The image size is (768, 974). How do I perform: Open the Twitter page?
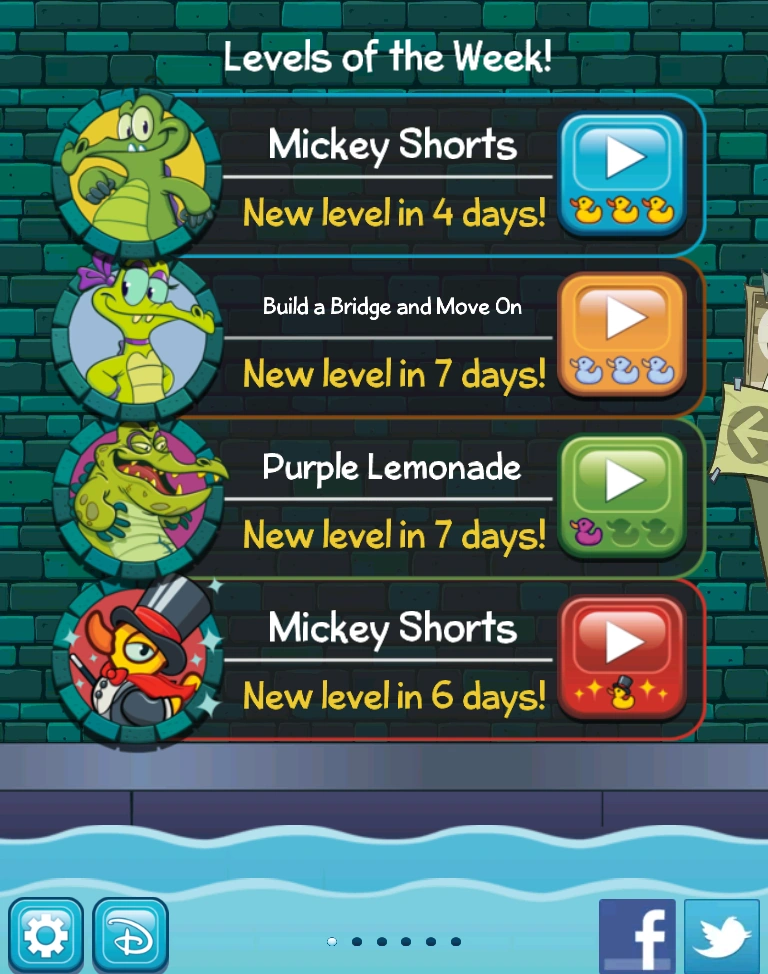tap(723, 937)
